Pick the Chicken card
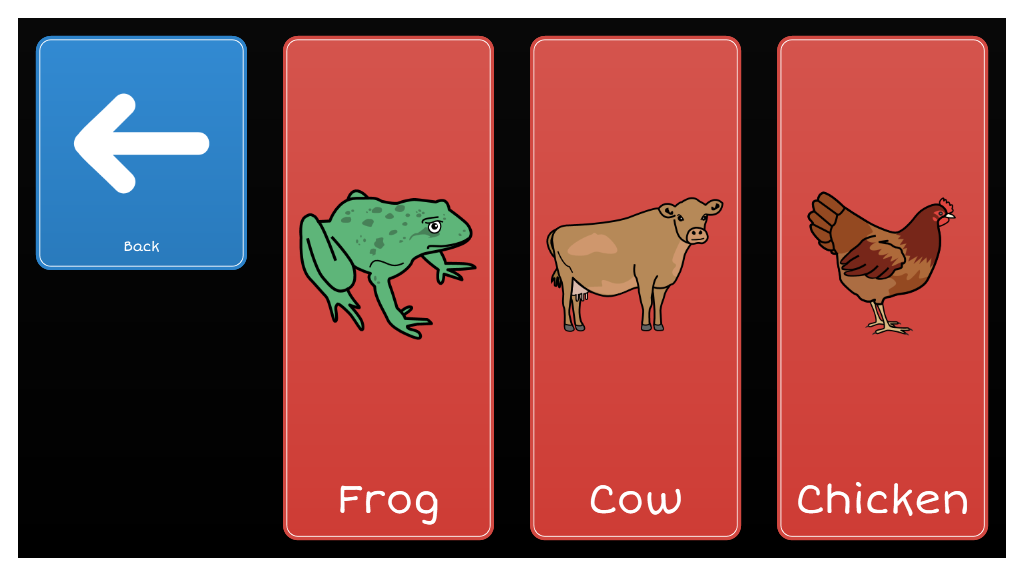Screen dimensions: 1024x576 882,288
